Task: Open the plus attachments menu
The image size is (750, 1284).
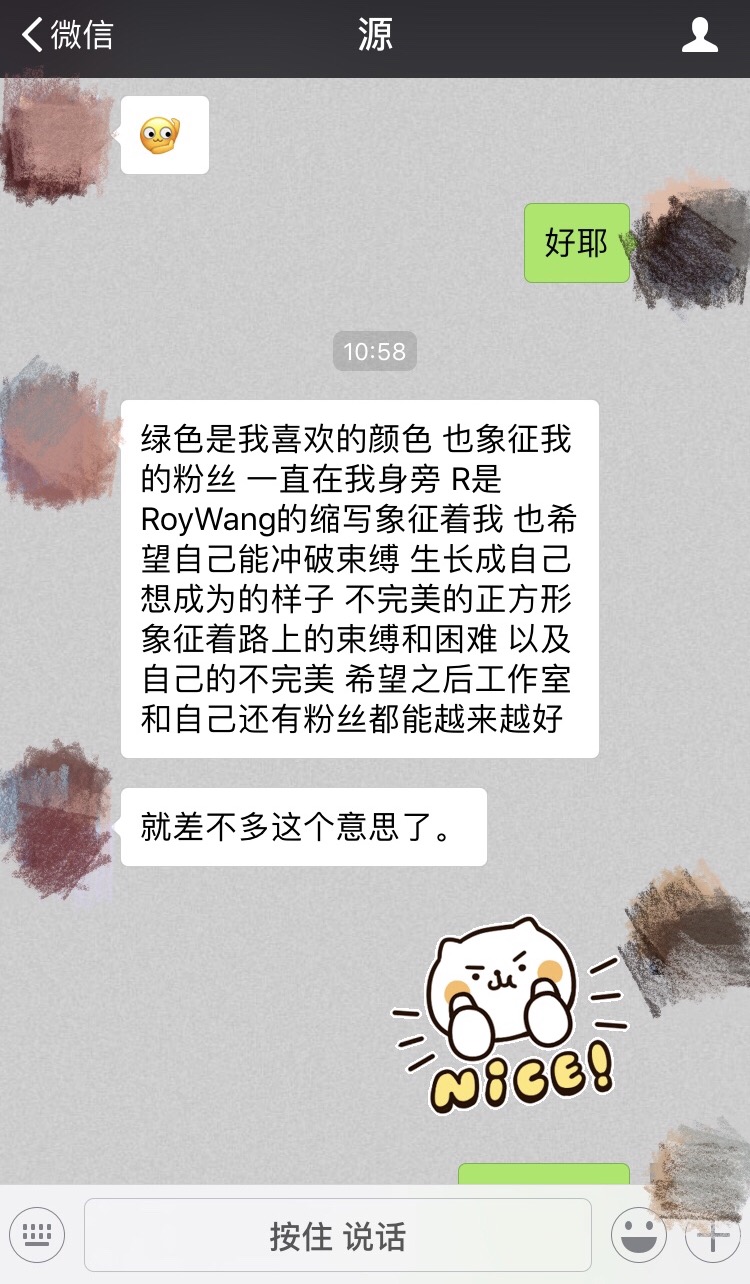Action: 712,1236
